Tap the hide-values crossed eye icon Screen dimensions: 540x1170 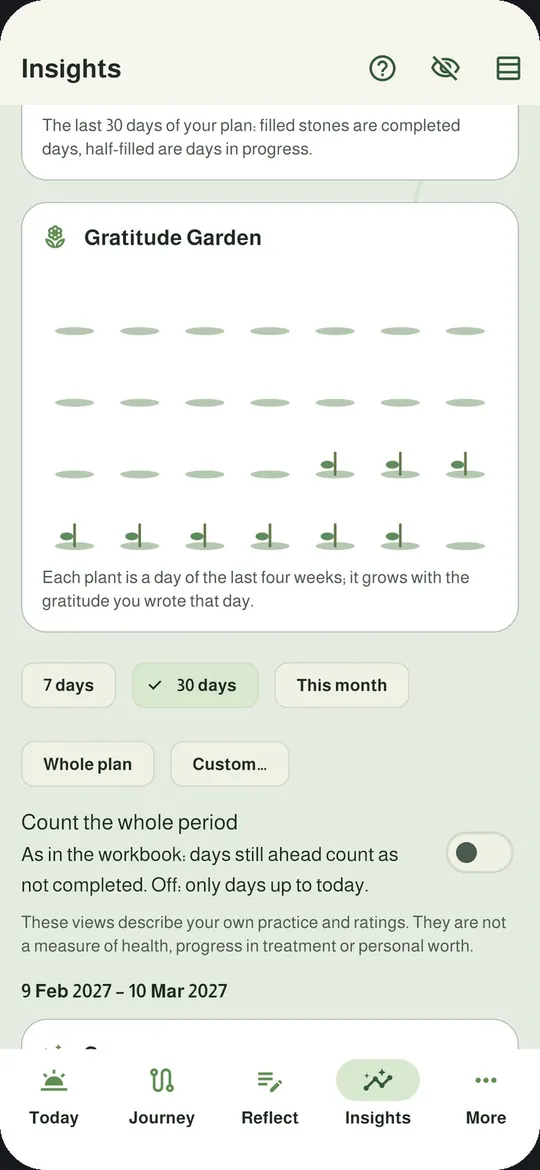pos(445,69)
